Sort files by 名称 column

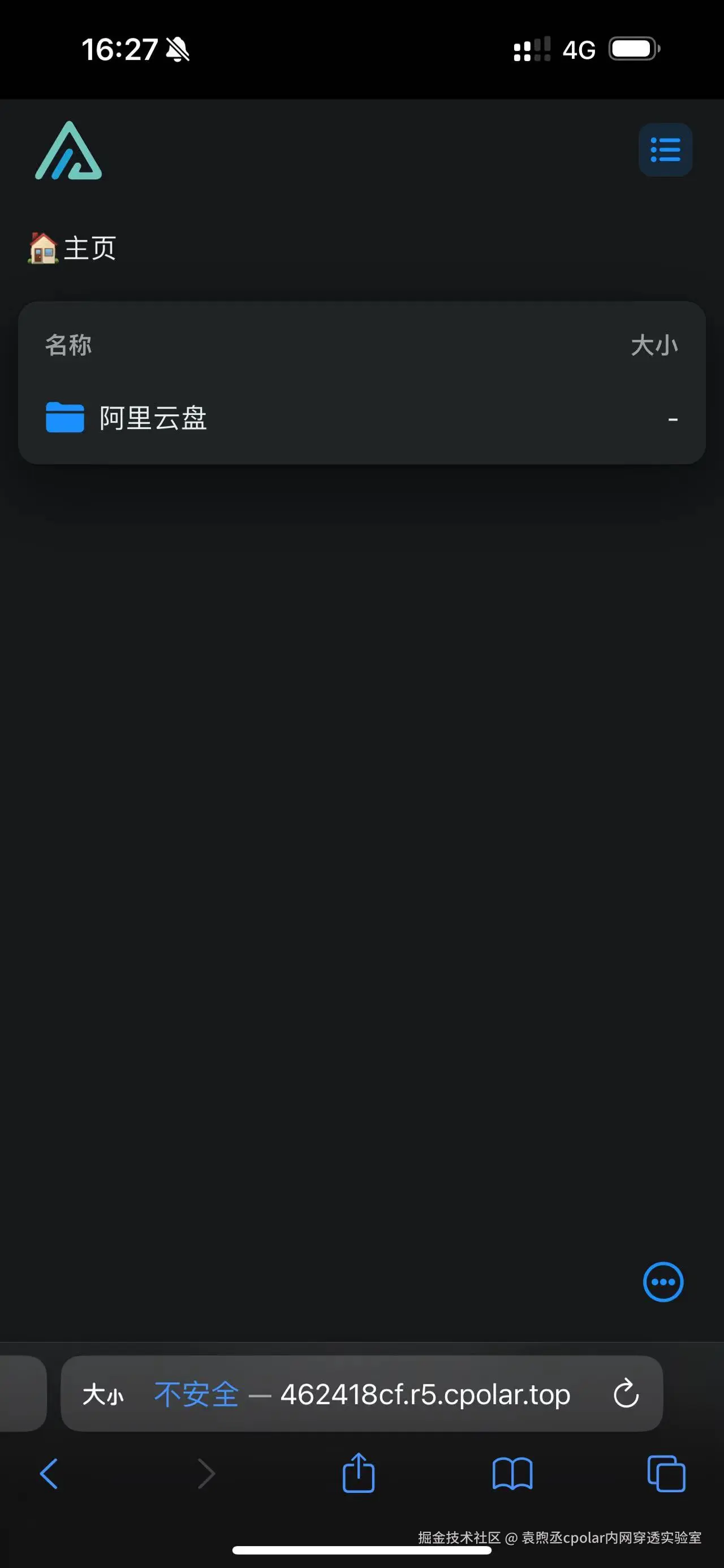point(68,345)
